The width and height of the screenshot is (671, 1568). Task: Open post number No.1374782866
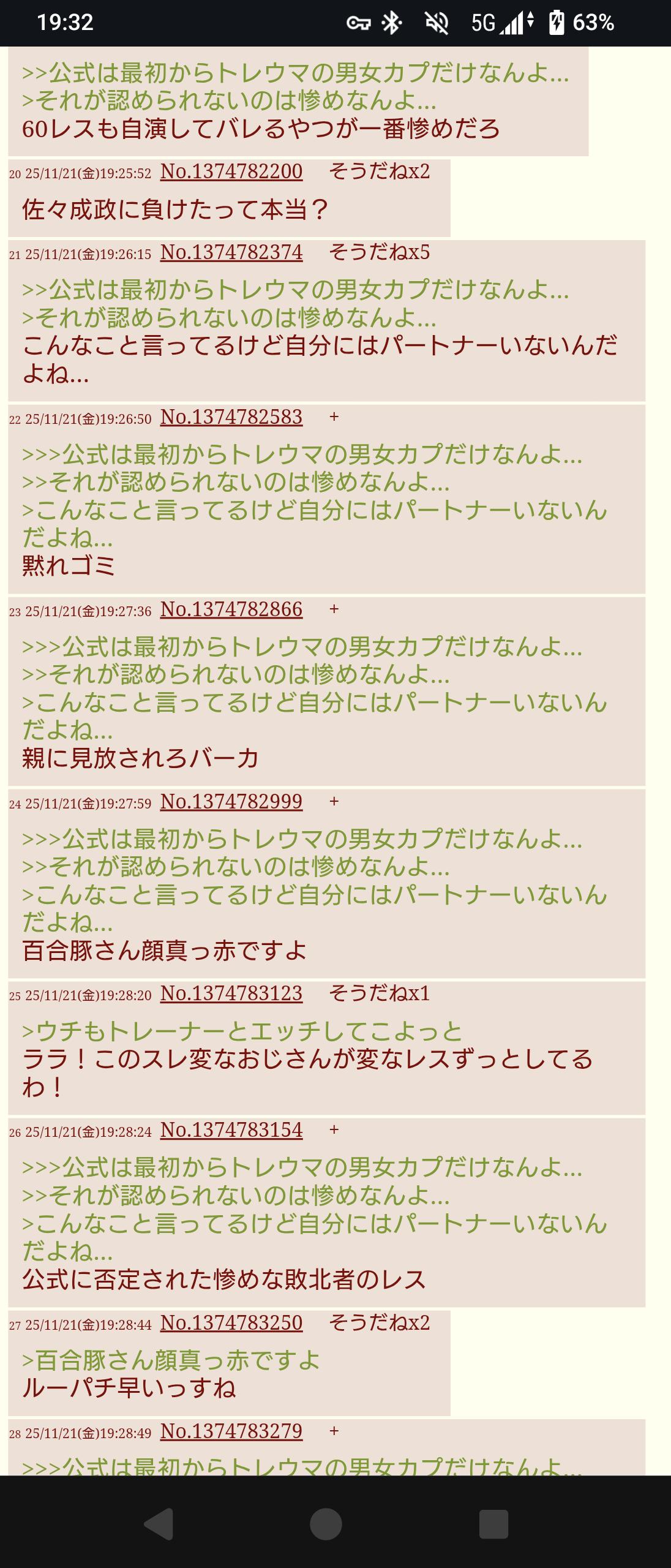click(231, 609)
